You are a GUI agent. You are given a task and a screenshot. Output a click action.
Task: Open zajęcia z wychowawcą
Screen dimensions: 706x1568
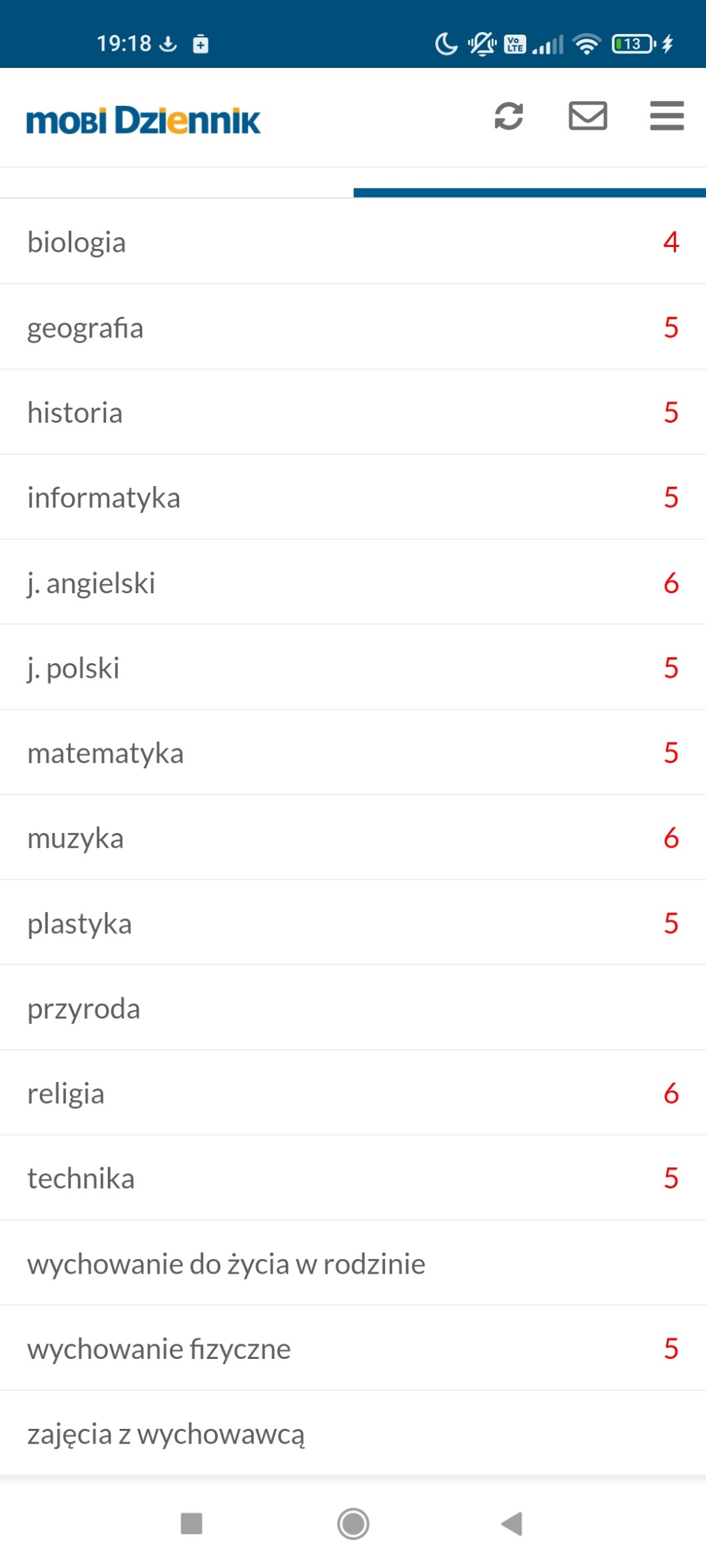coord(353,1434)
